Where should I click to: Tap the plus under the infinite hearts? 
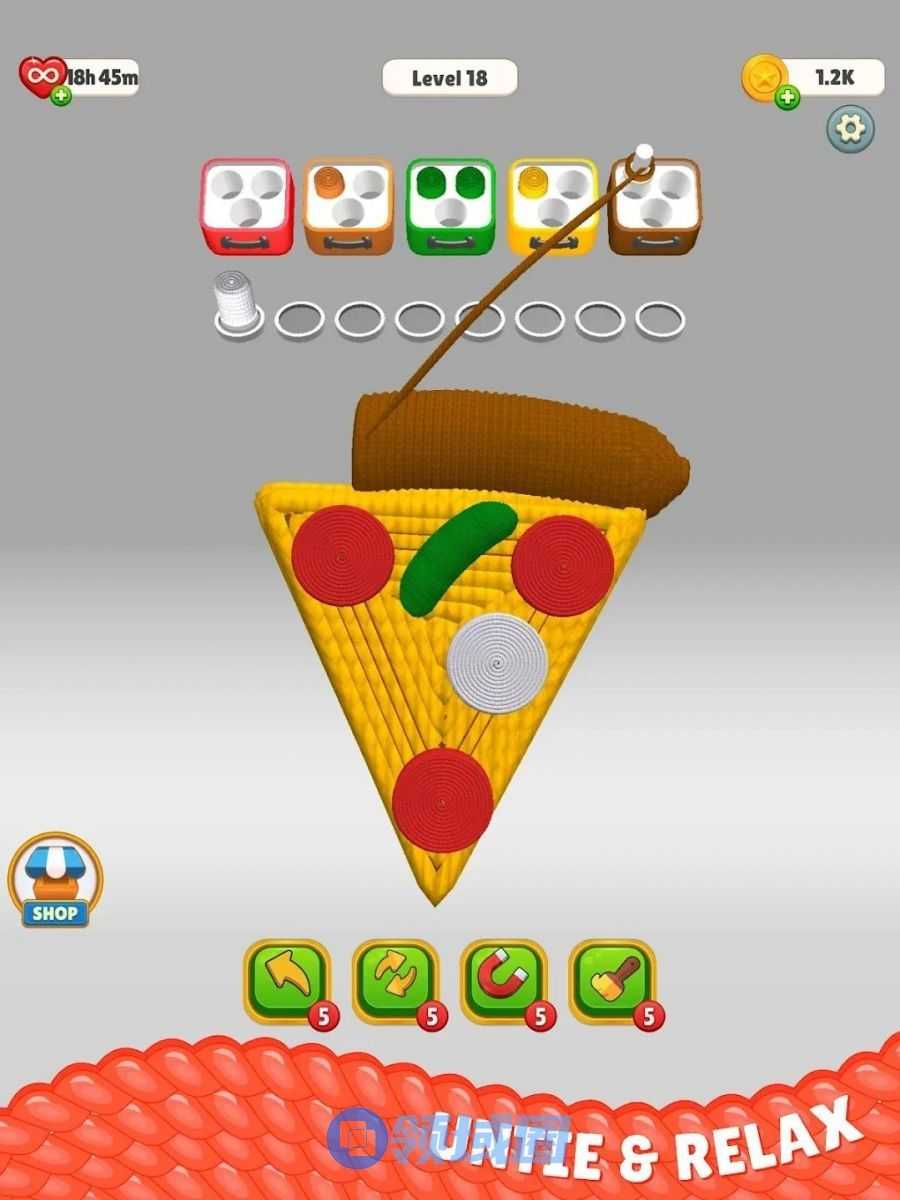61,97
